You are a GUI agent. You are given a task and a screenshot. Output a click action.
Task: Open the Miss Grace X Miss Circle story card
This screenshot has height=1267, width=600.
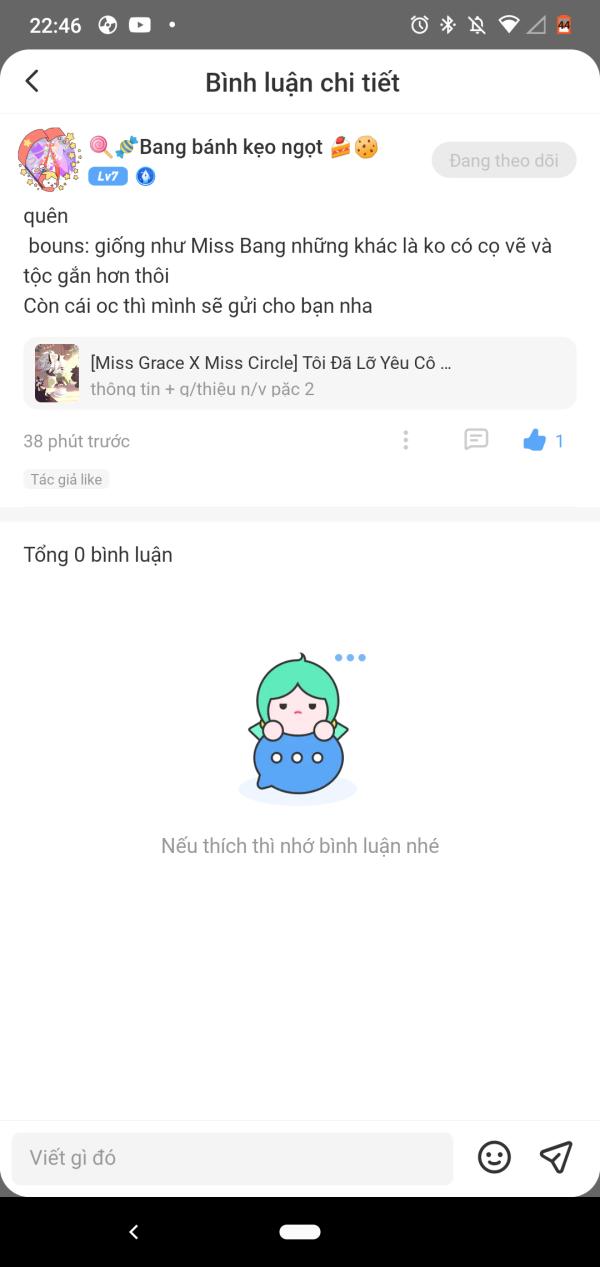tap(300, 373)
